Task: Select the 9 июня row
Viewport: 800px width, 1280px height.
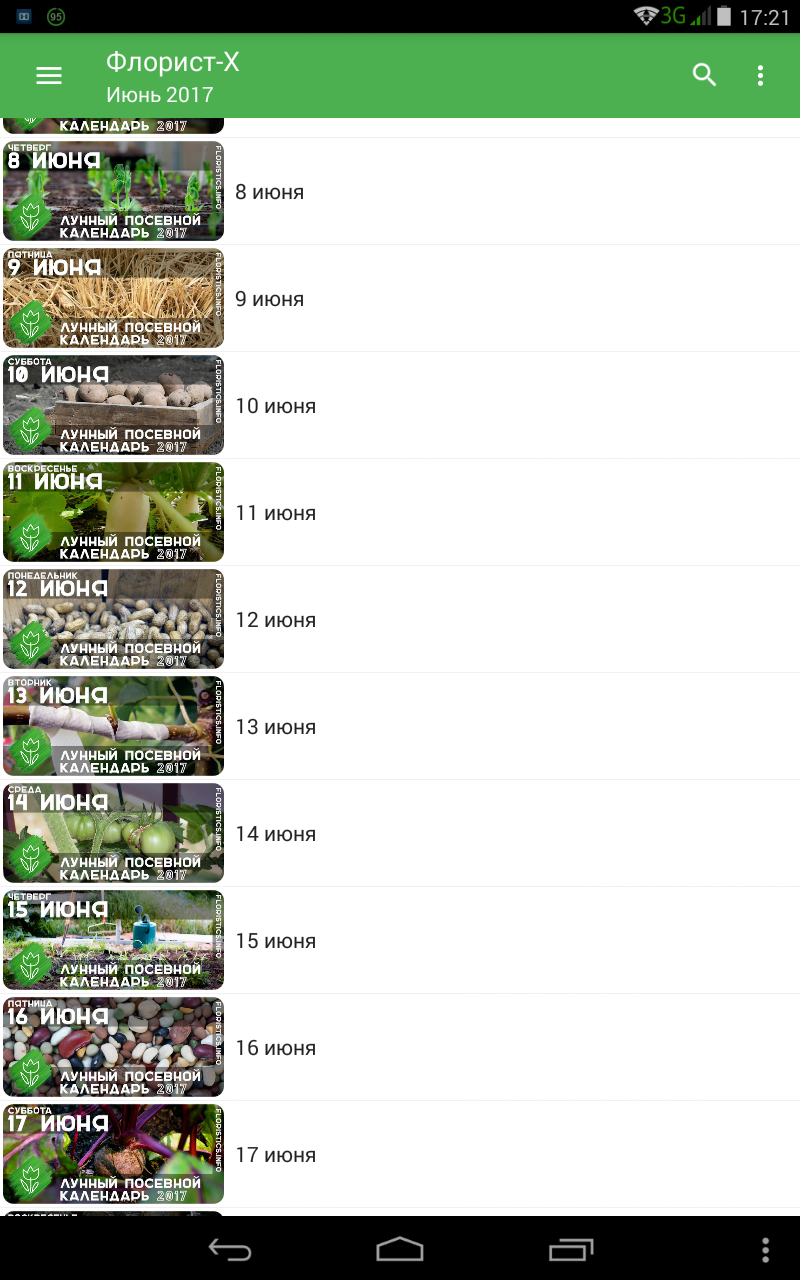Action: click(x=400, y=298)
